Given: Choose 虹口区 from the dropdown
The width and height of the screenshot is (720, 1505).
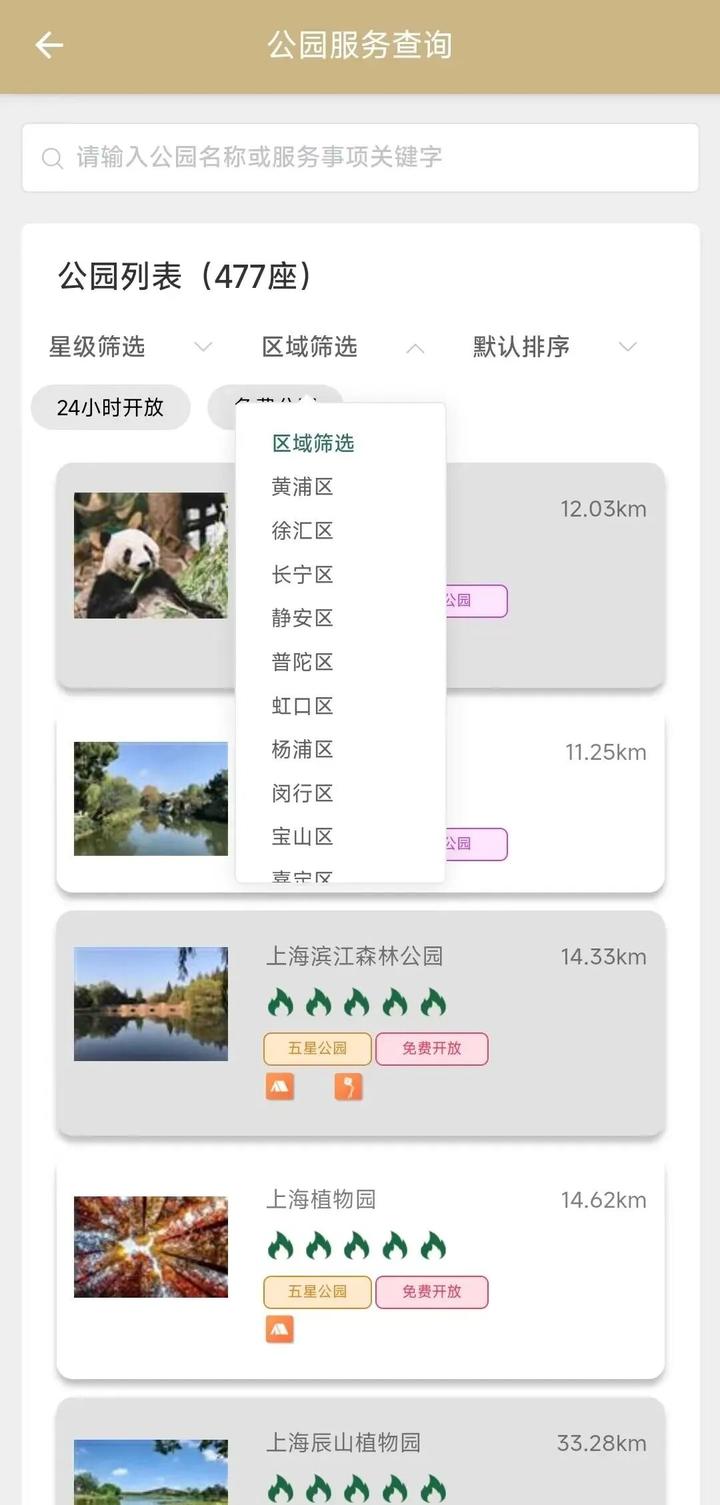Looking at the screenshot, I should point(302,706).
